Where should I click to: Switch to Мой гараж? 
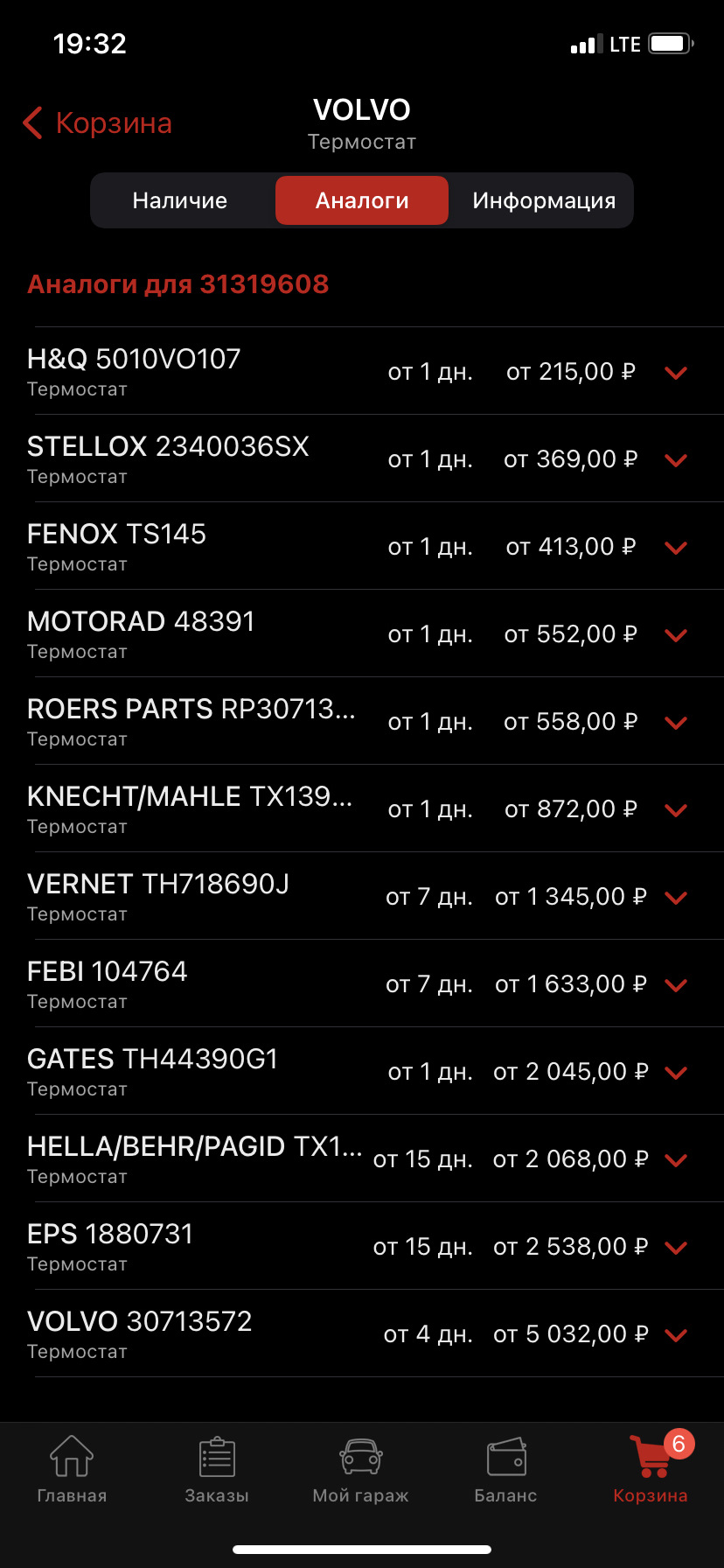tap(361, 1470)
